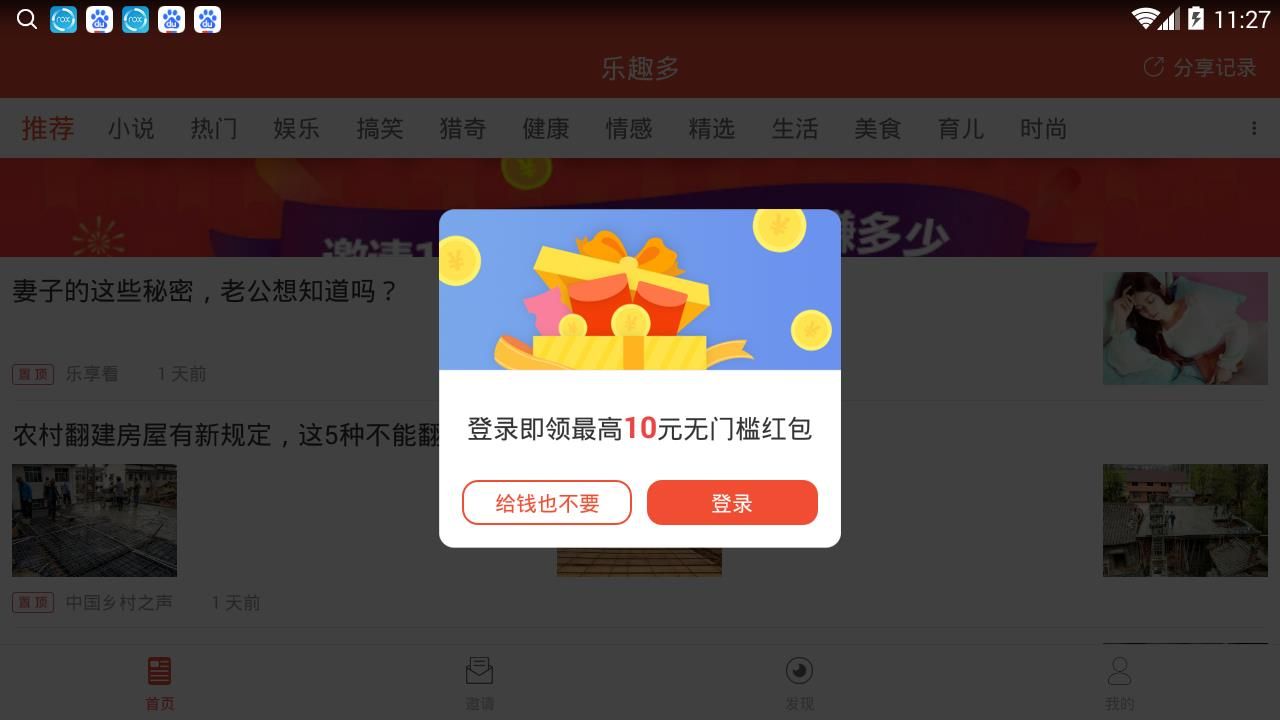Dismiss popup with 给钱也不要
Image resolution: width=1280 pixels, height=720 pixels.
(x=547, y=503)
